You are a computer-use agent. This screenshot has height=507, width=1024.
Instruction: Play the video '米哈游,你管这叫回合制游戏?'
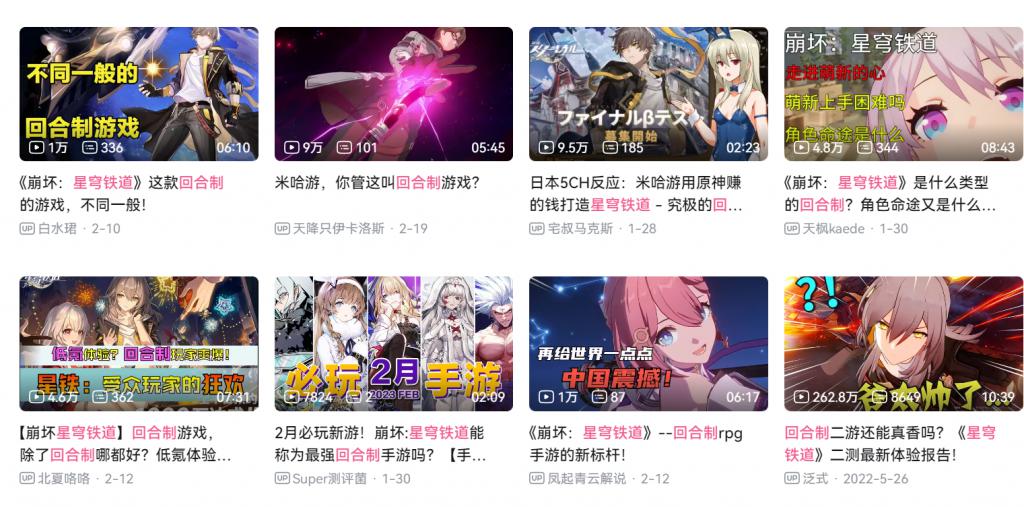click(x=393, y=93)
